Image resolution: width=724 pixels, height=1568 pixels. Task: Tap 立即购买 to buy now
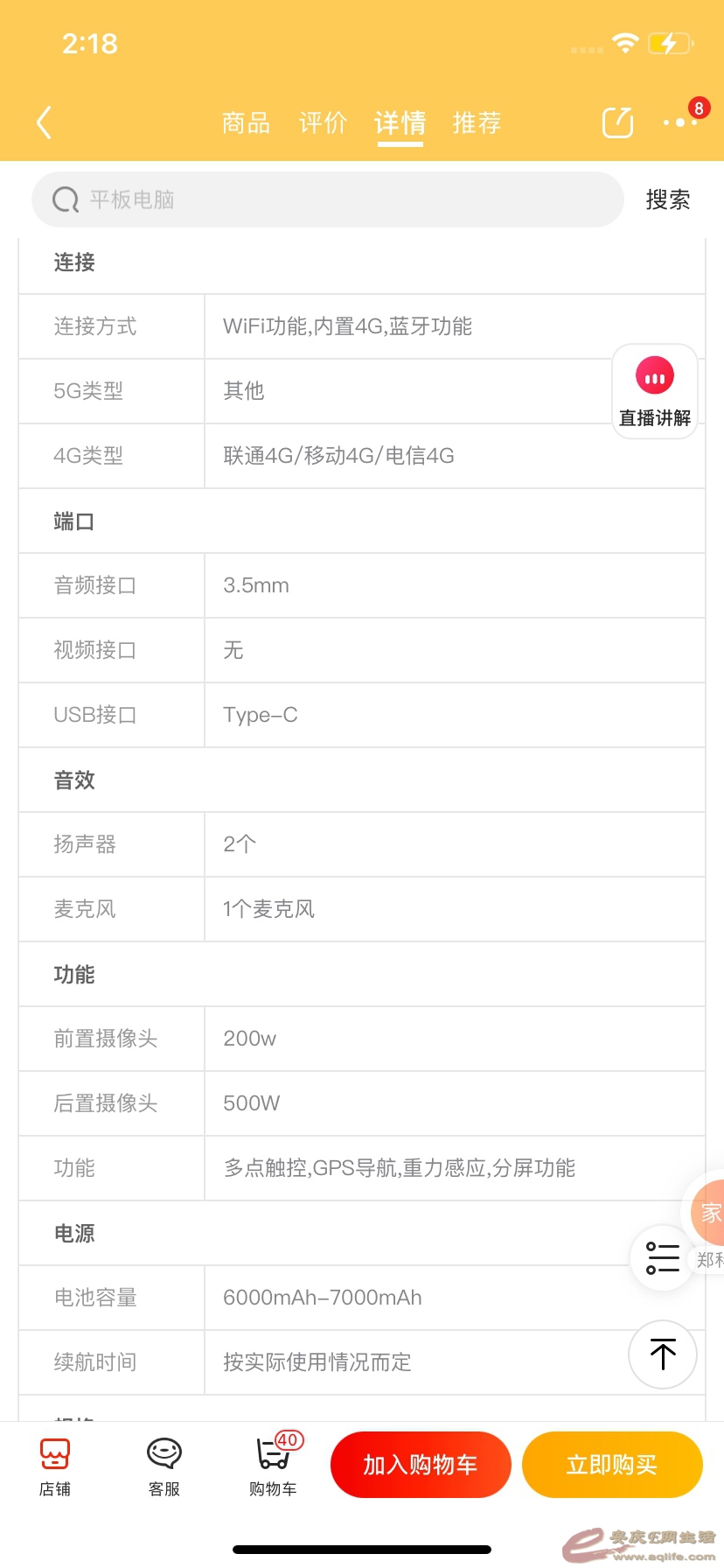[612, 1465]
